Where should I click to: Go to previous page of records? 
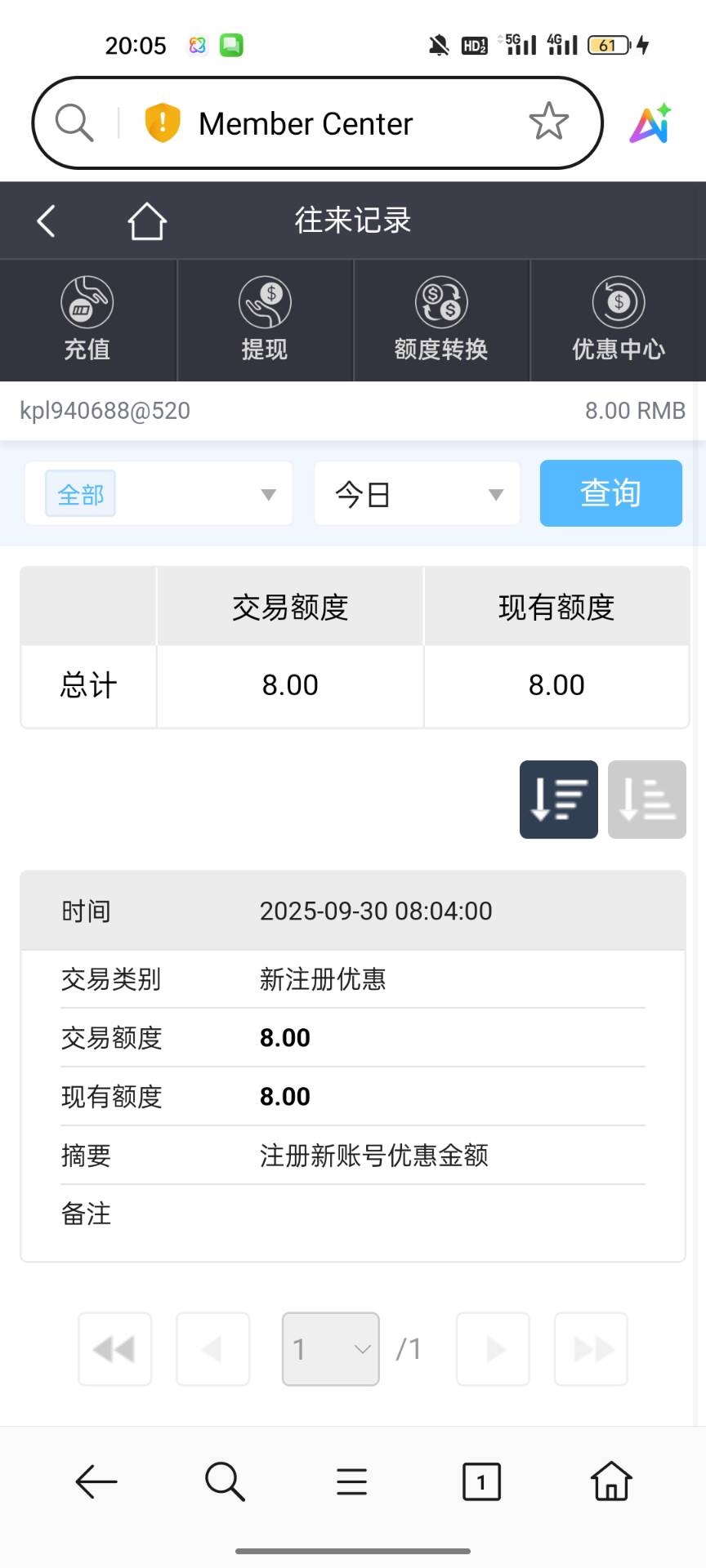click(x=213, y=1349)
